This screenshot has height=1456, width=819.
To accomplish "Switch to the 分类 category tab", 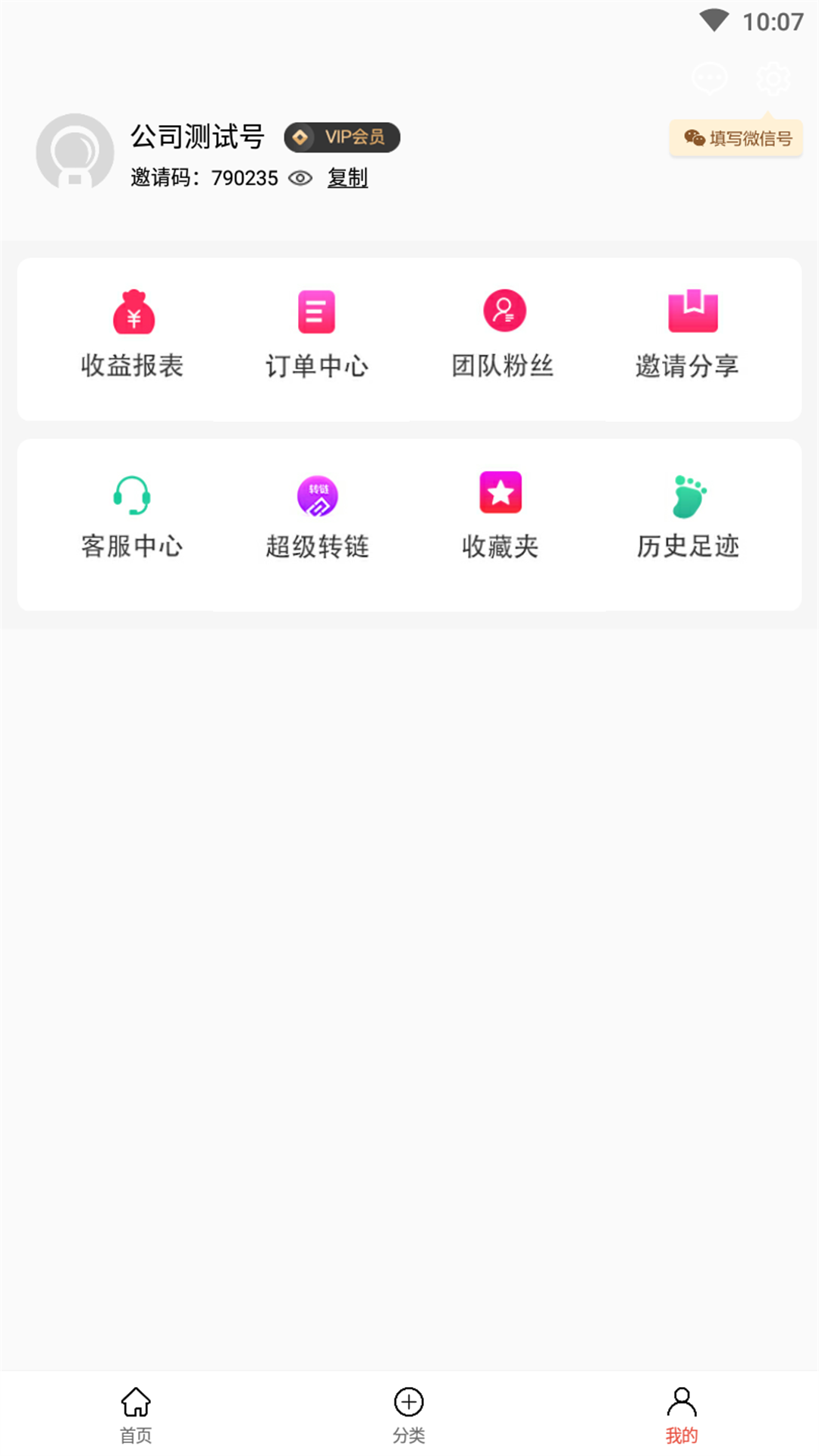I will [x=409, y=1414].
